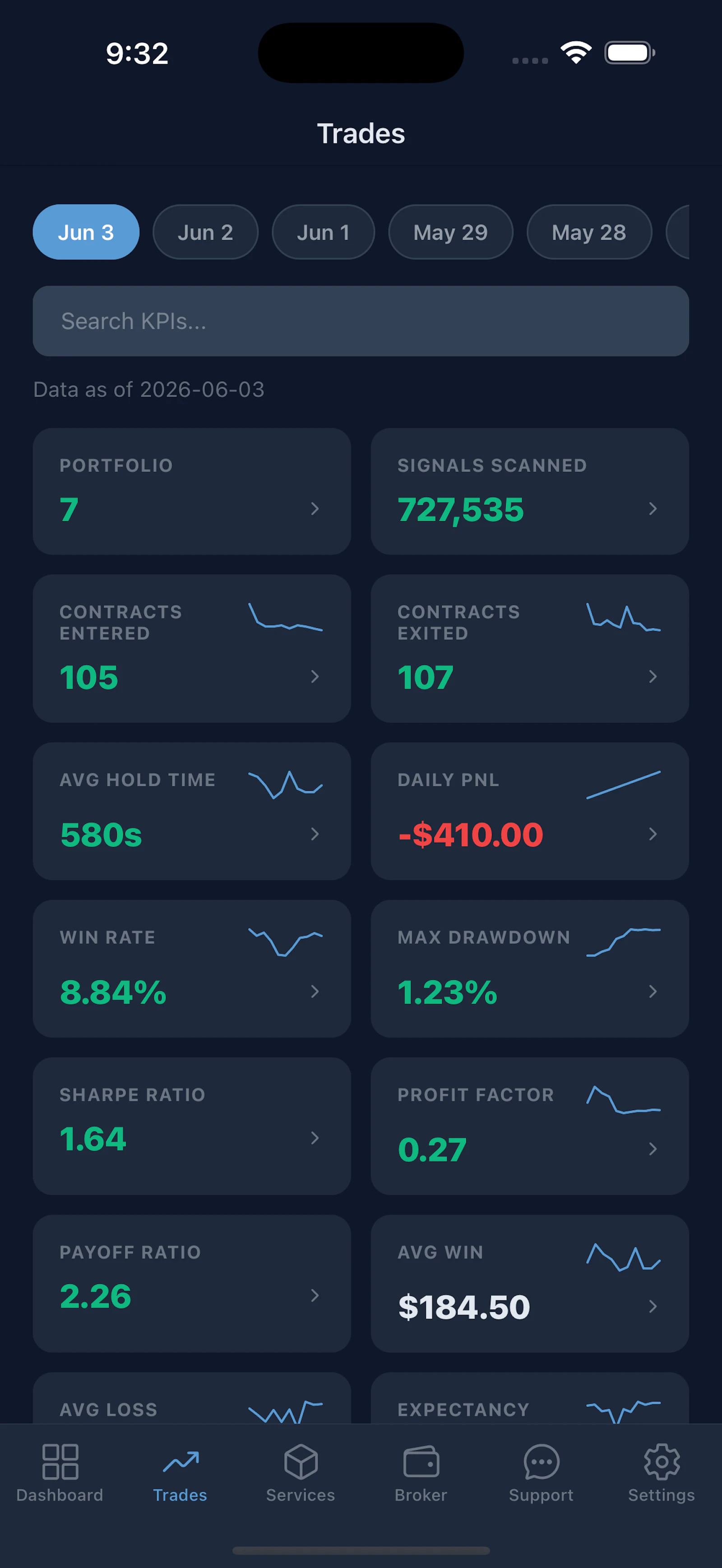Screen dimensions: 722x1568
Task: Tap the Search KPIs field
Action: 361,321
